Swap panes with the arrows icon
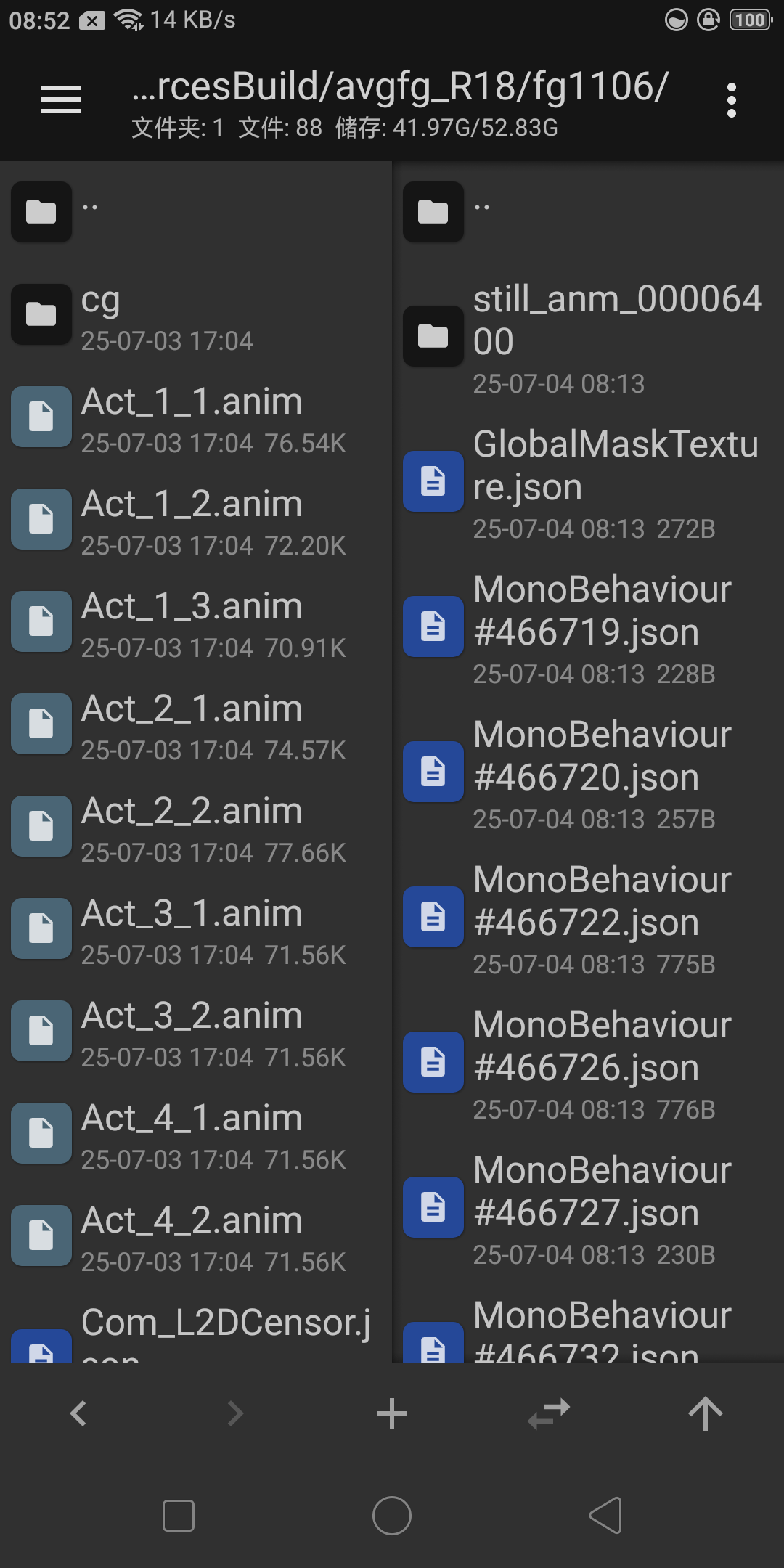 point(549,1413)
